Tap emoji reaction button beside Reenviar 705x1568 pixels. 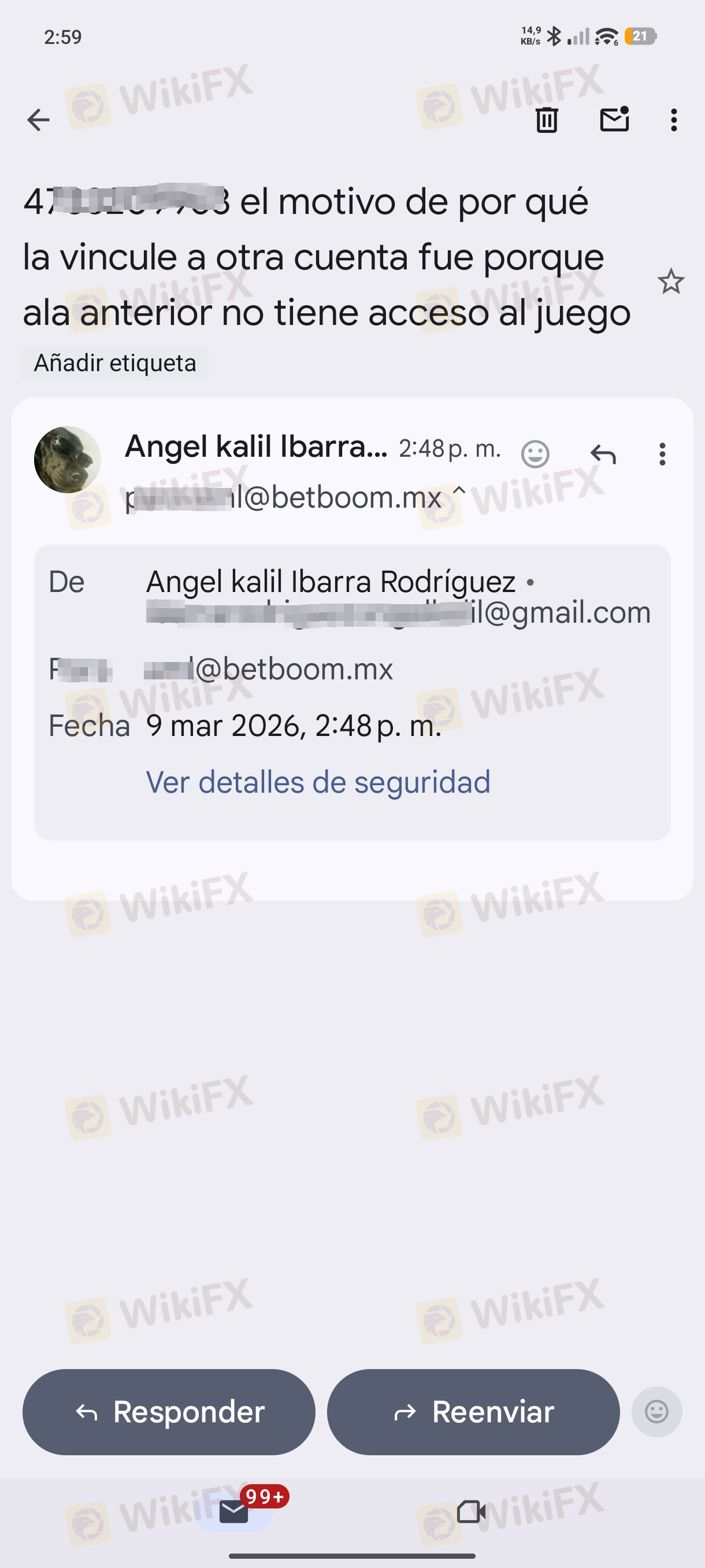point(656,1412)
